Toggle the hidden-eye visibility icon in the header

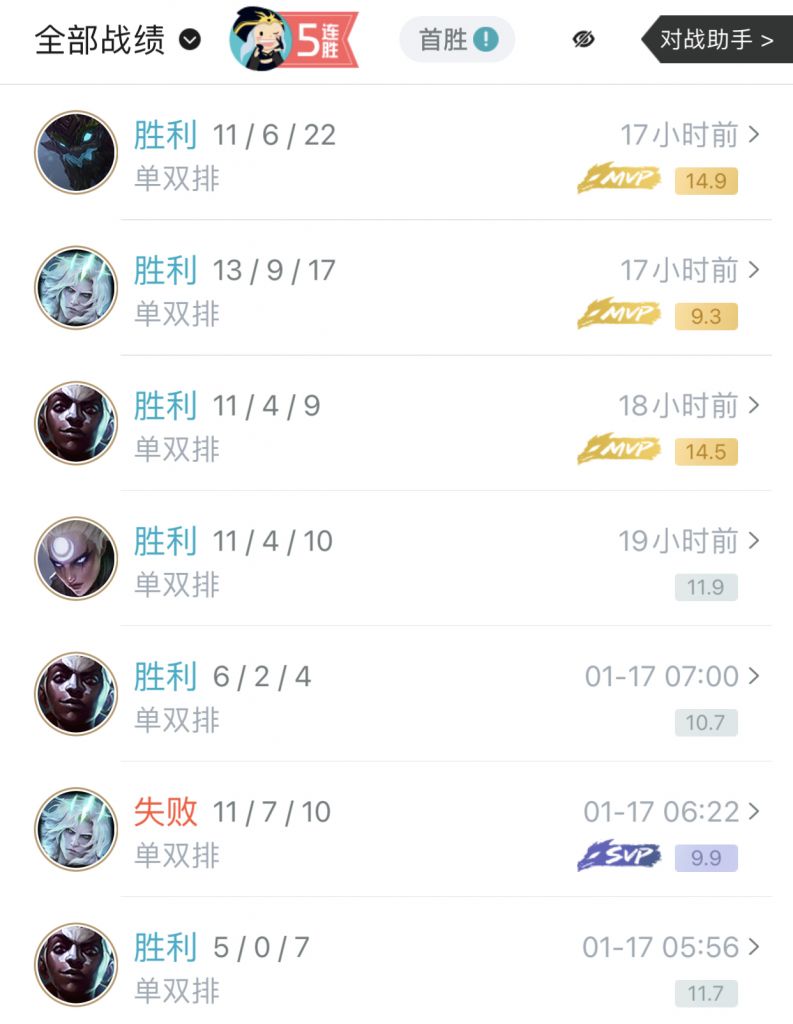[584, 37]
